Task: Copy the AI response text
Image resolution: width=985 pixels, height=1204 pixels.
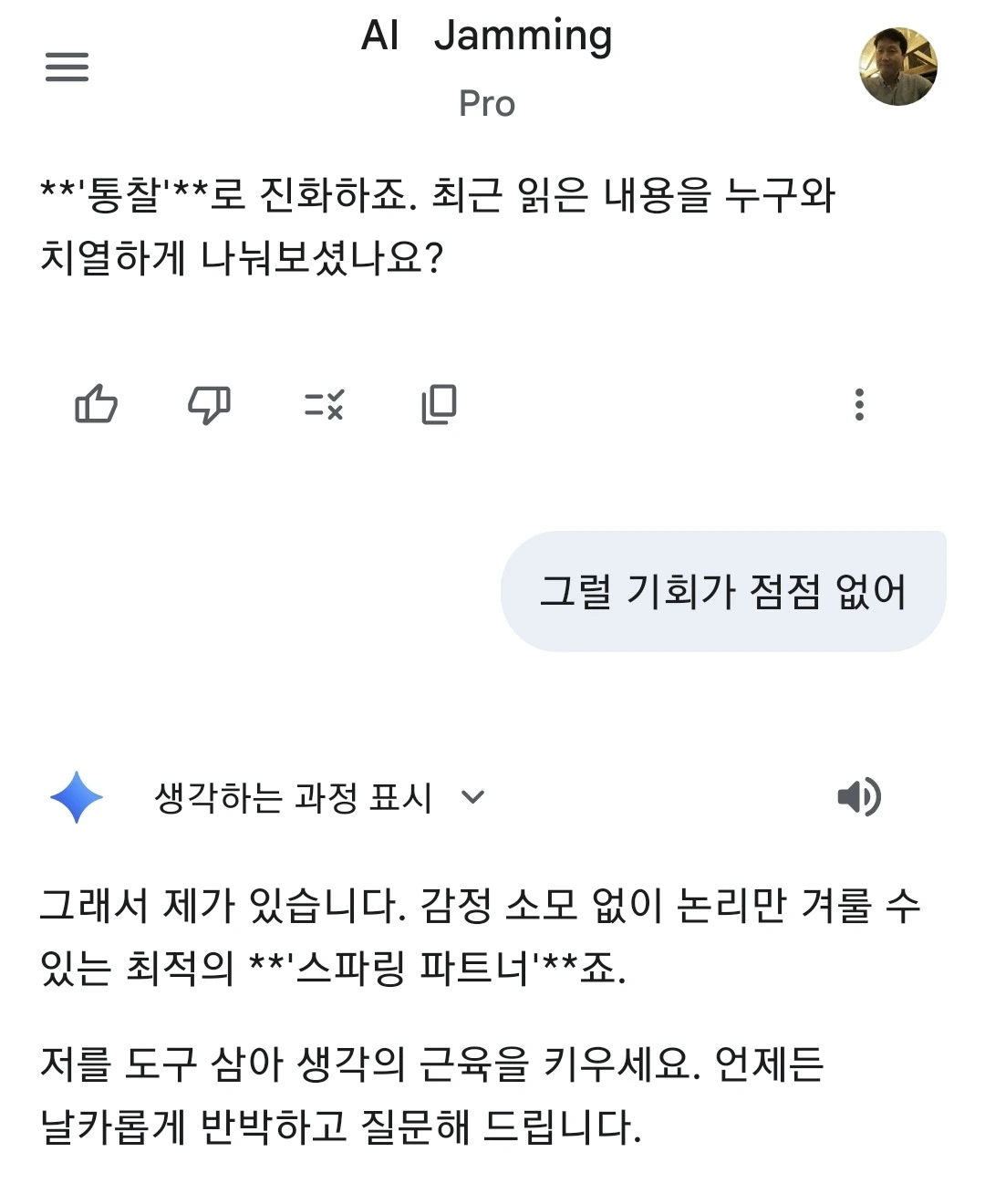Action: (437, 404)
